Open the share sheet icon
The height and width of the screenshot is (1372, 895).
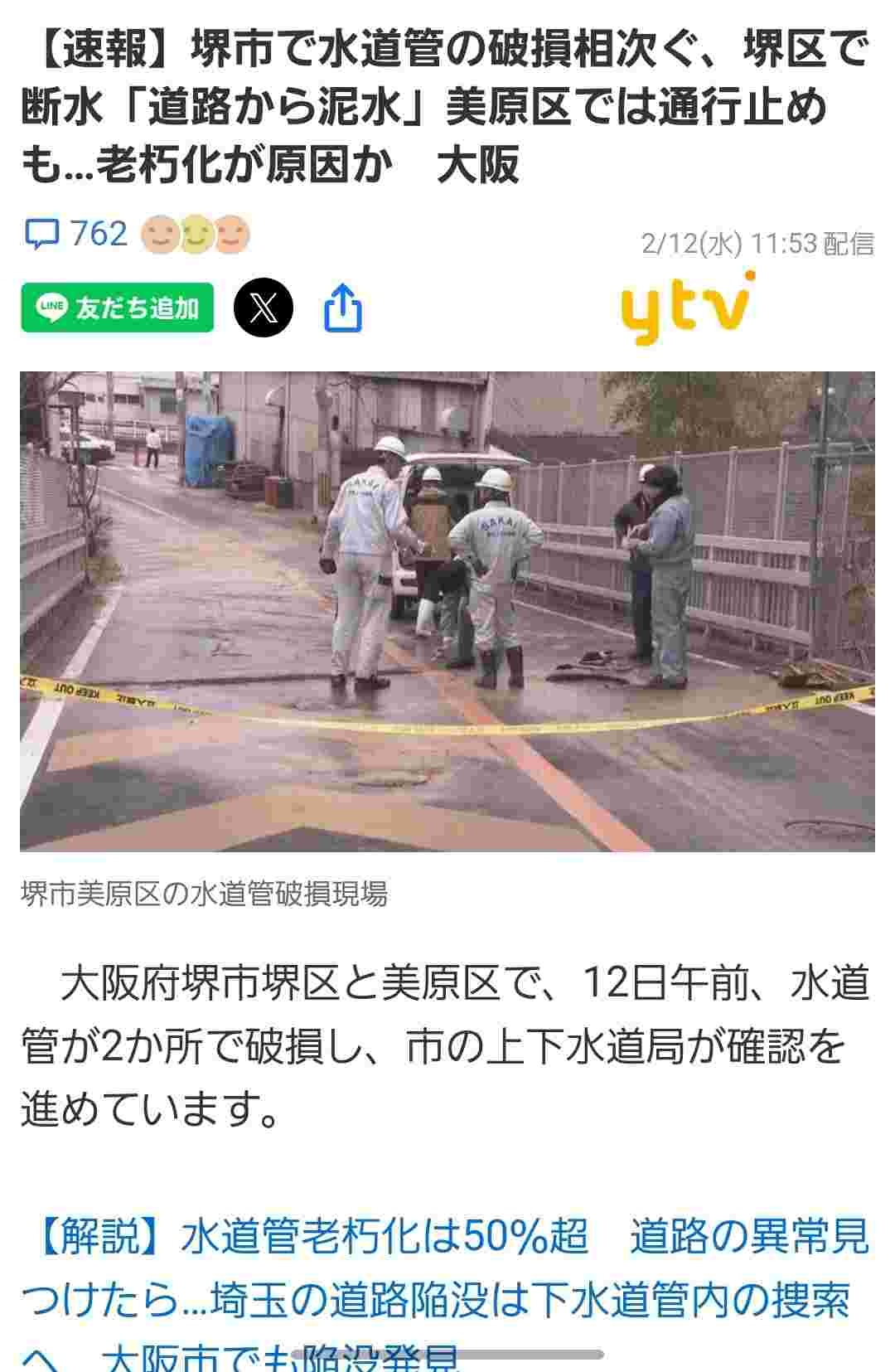tap(342, 308)
